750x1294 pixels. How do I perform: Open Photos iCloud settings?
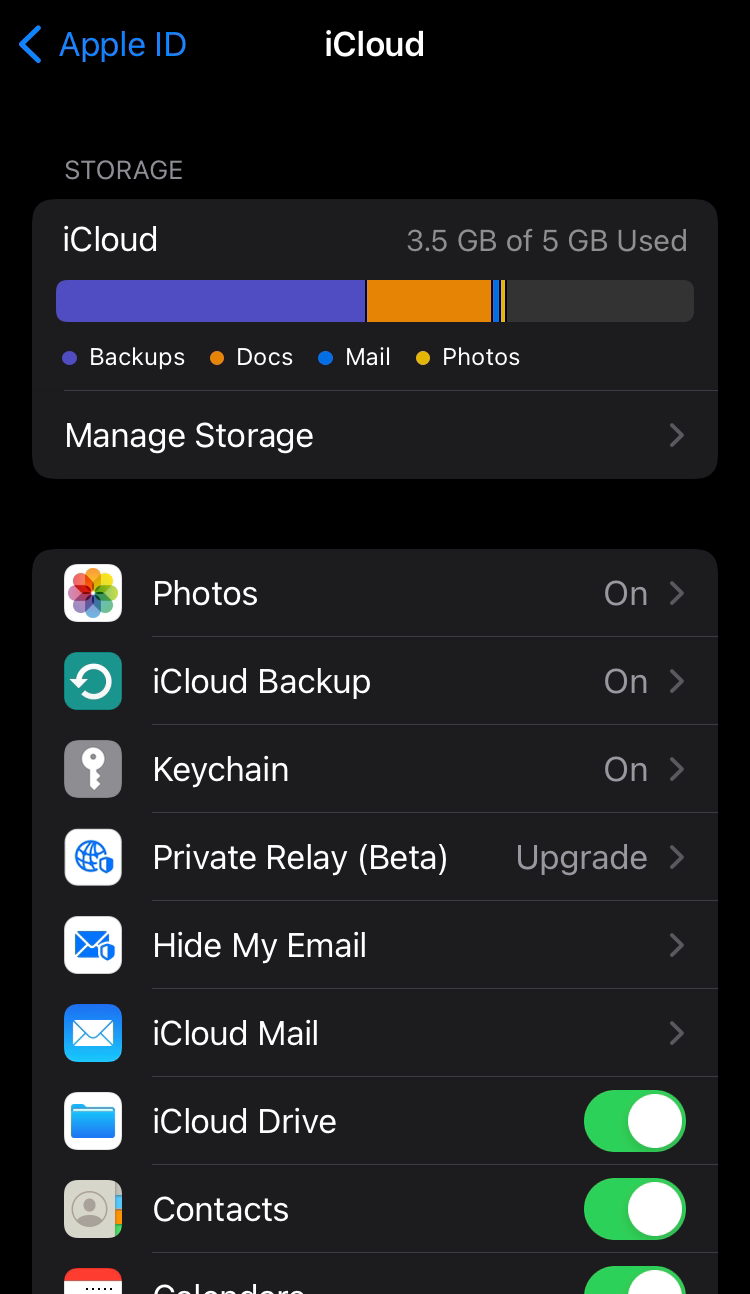[375, 593]
